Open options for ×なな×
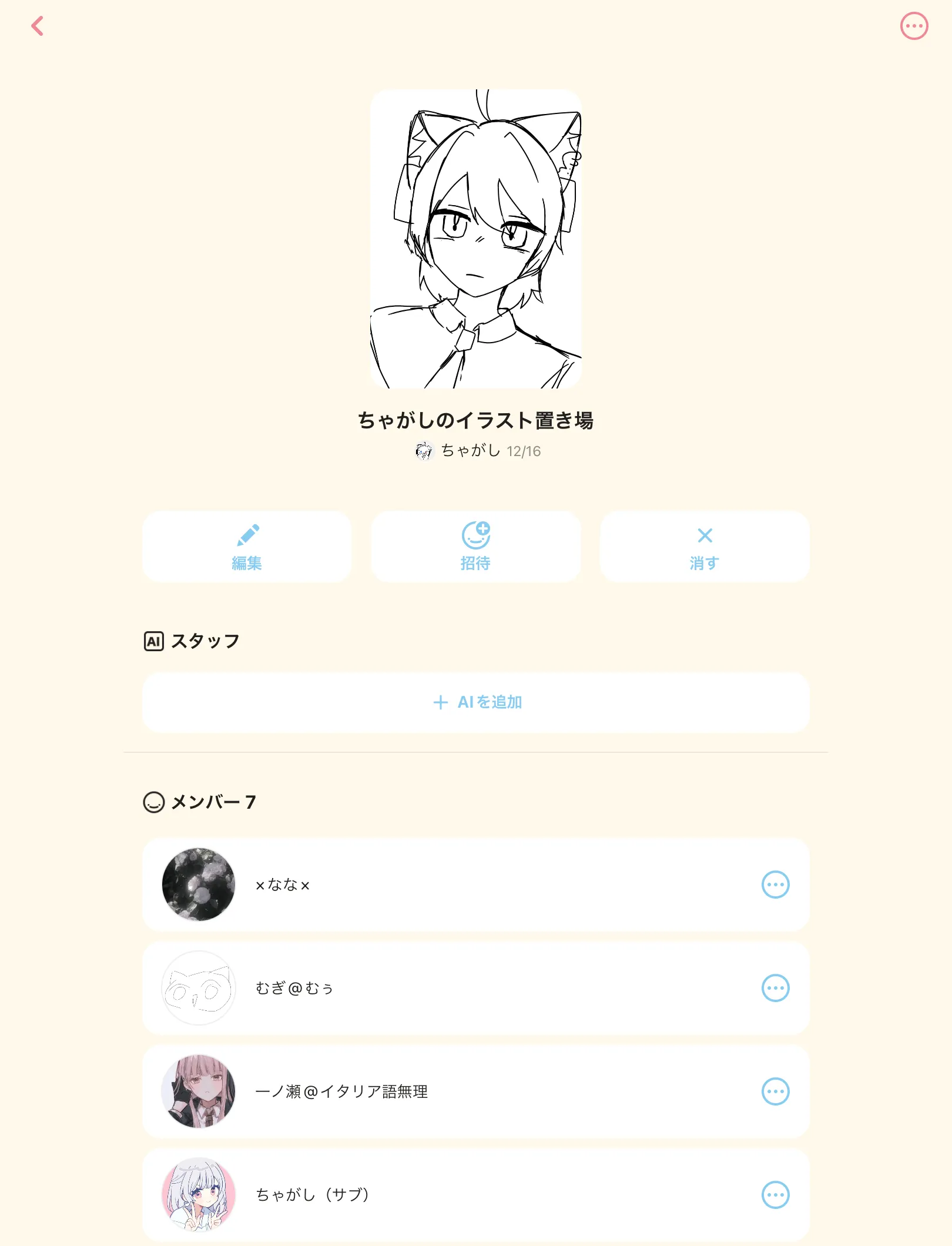 click(776, 885)
